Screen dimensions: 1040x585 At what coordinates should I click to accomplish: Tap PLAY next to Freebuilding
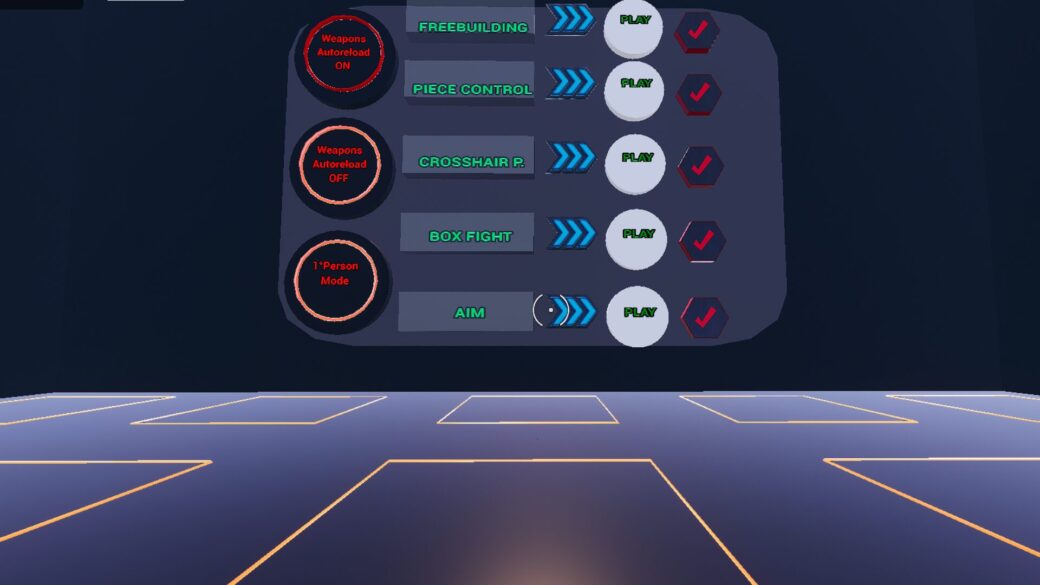(x=634, y=26)
